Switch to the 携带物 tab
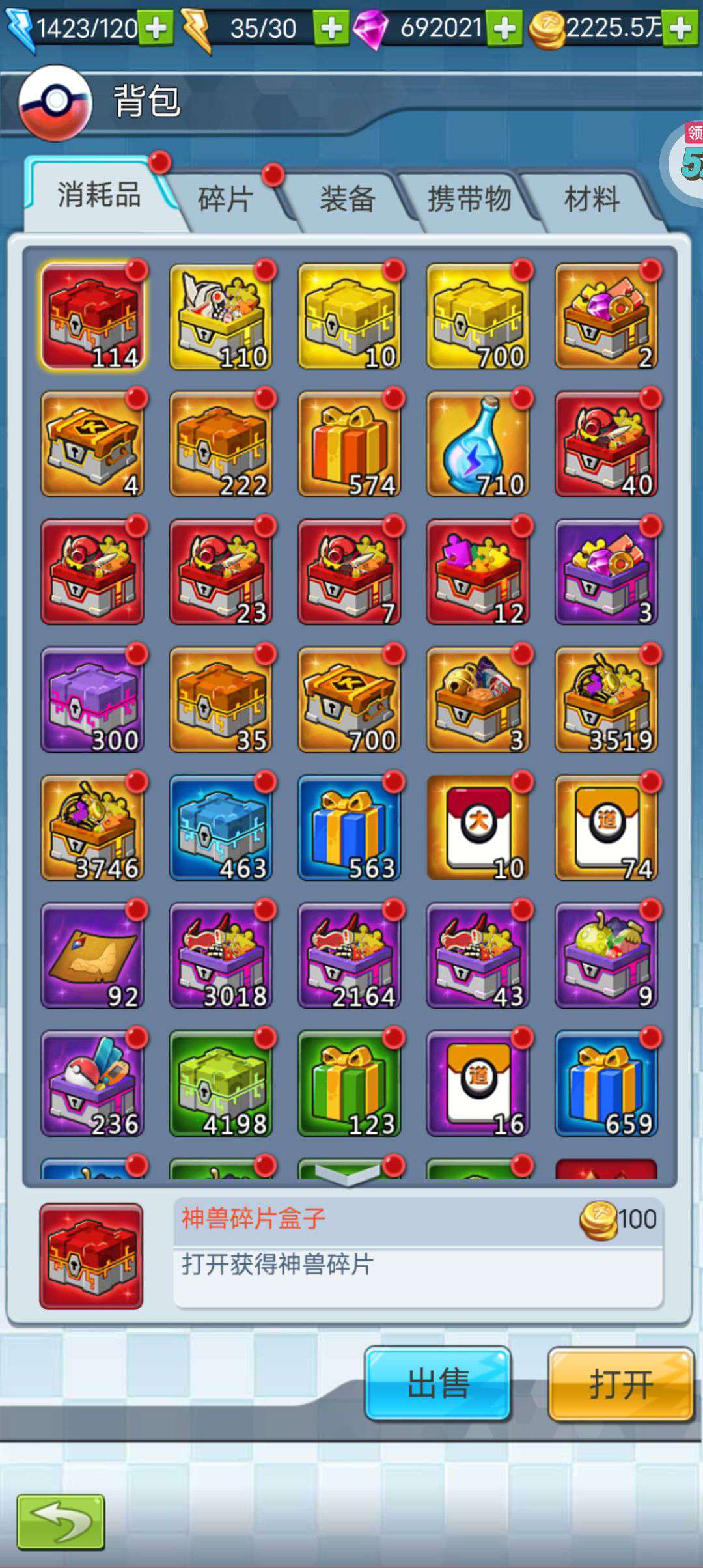Screen dimensions: 703x1568 [x=469, y=199]
